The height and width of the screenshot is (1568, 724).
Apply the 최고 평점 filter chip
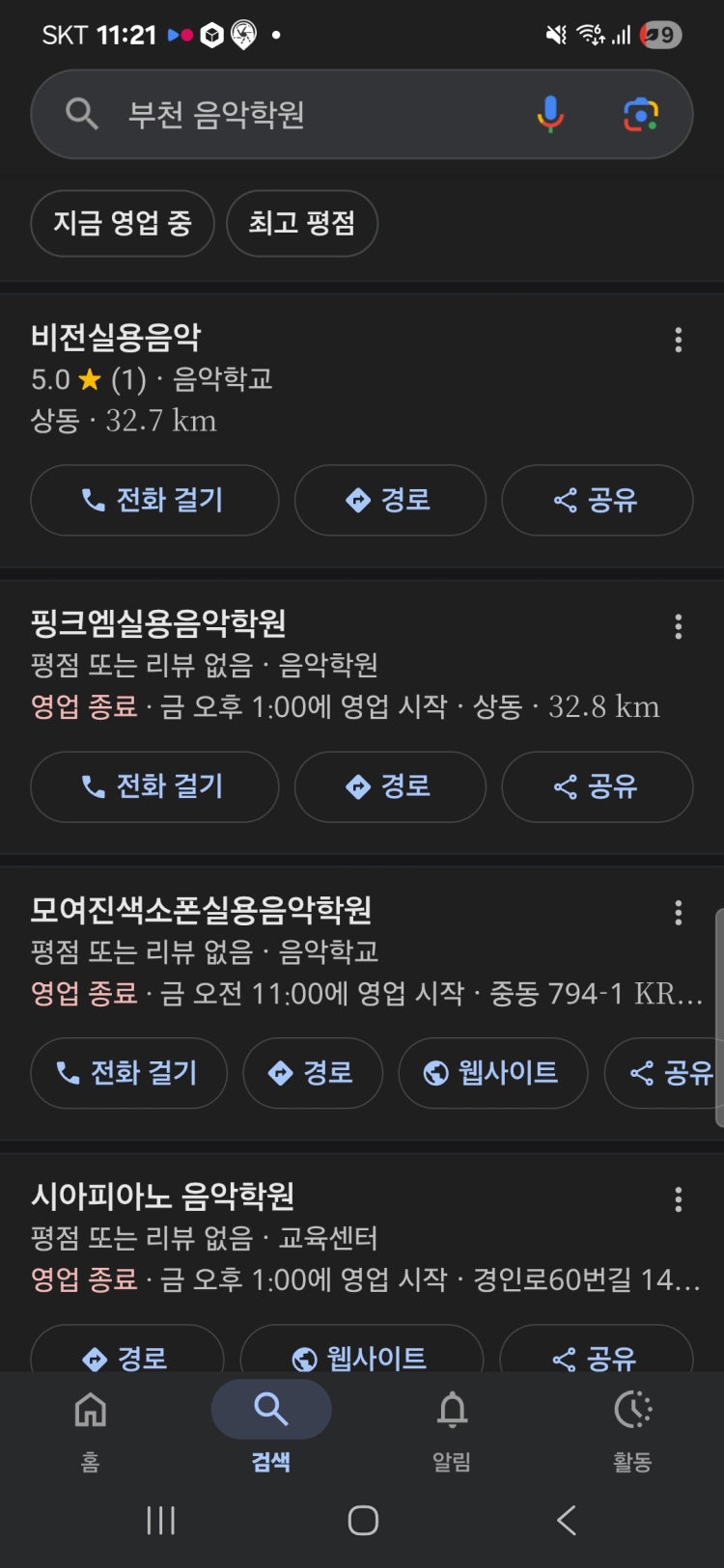302,224
